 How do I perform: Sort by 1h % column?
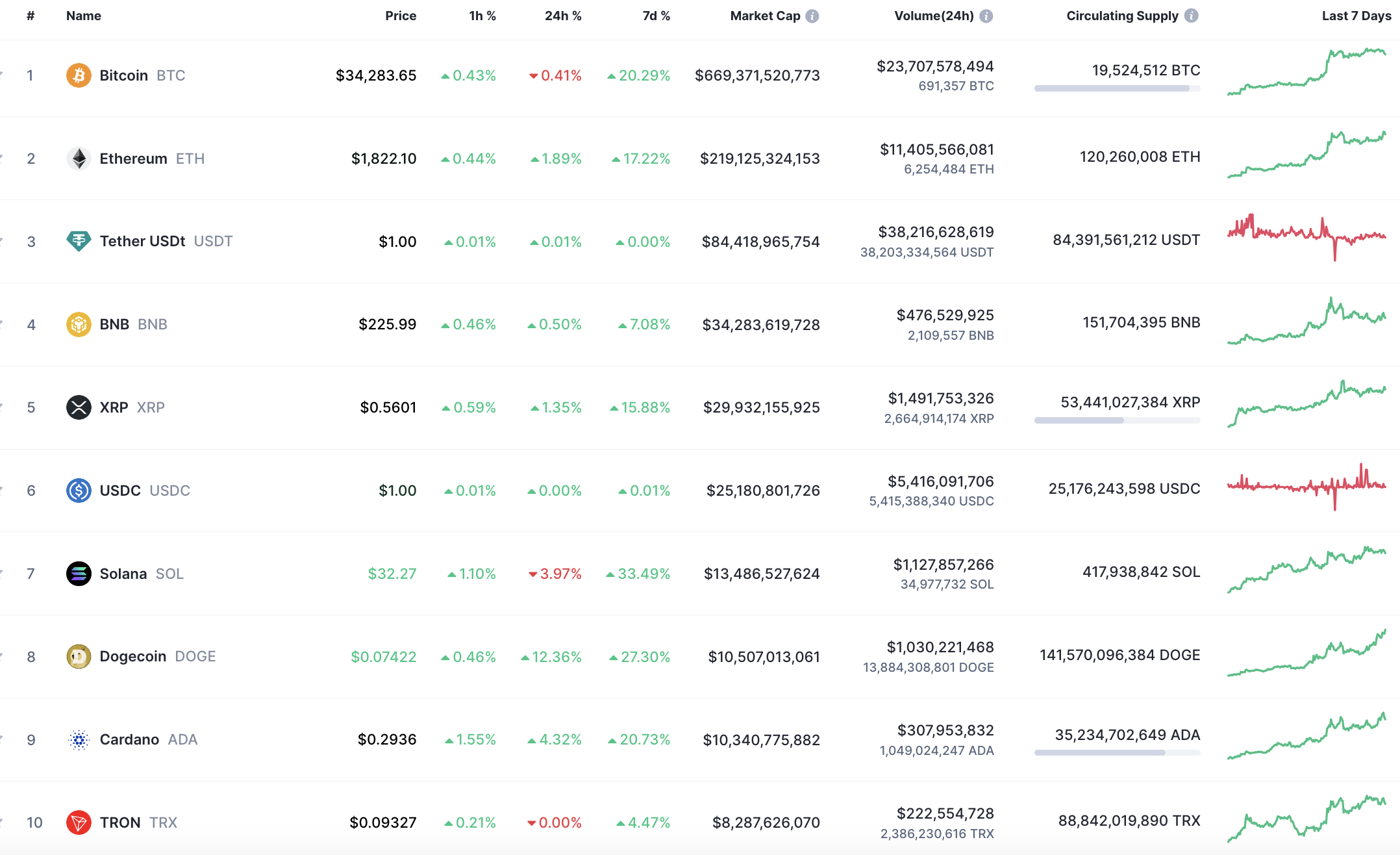click(x=482, y=16)
